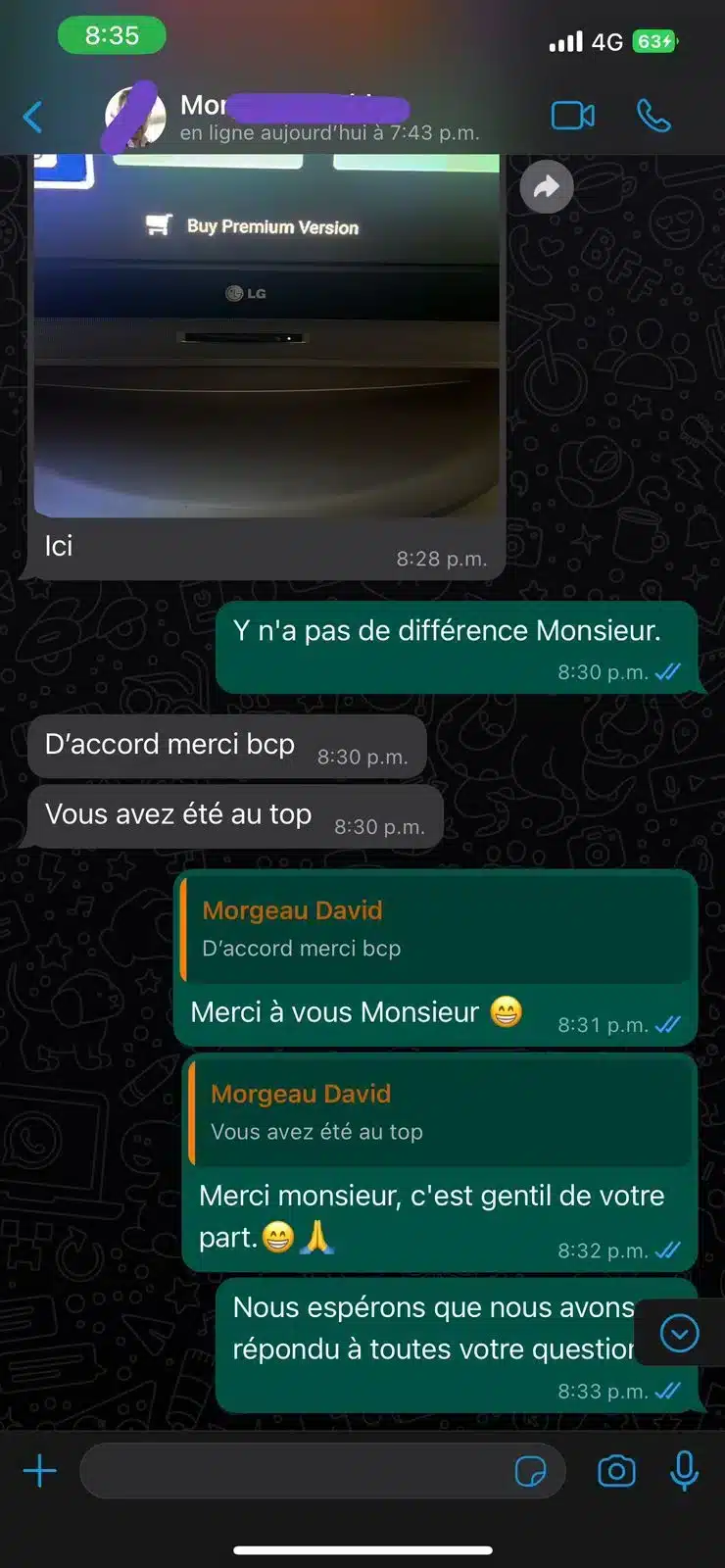Screen dimensions: 725x1568
Task: Open the attachment plus menu
Action: (40, 1471)
